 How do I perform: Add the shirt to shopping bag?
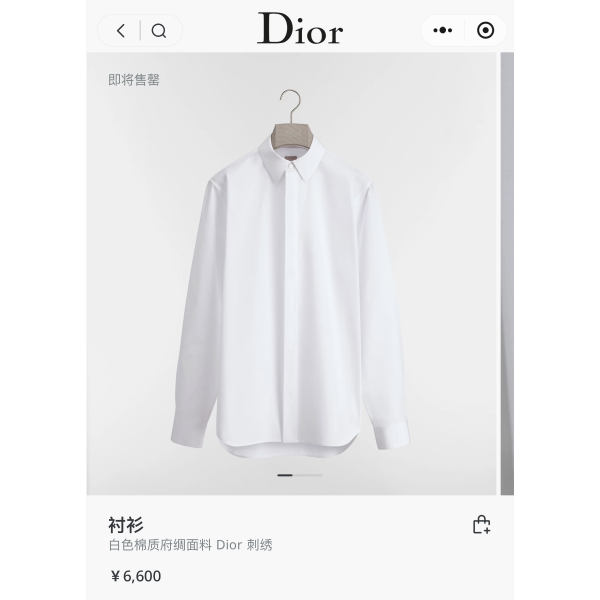[481, 525]
